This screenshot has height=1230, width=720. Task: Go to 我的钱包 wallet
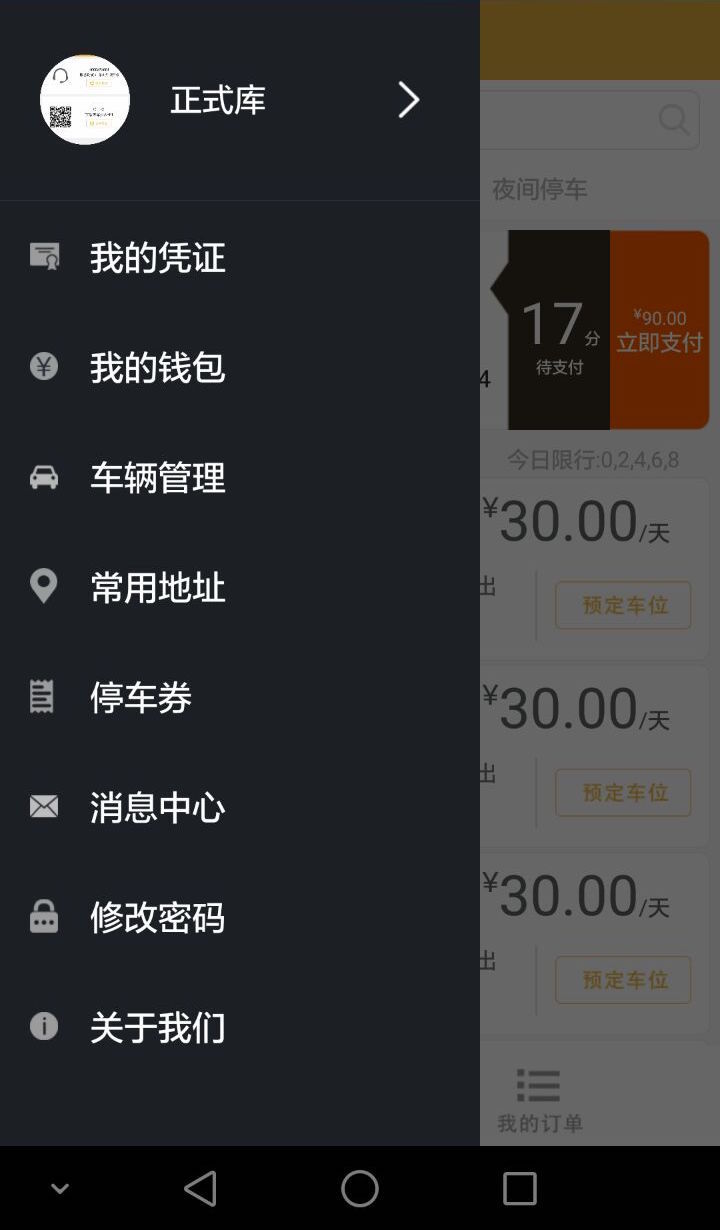click(157, 367)
